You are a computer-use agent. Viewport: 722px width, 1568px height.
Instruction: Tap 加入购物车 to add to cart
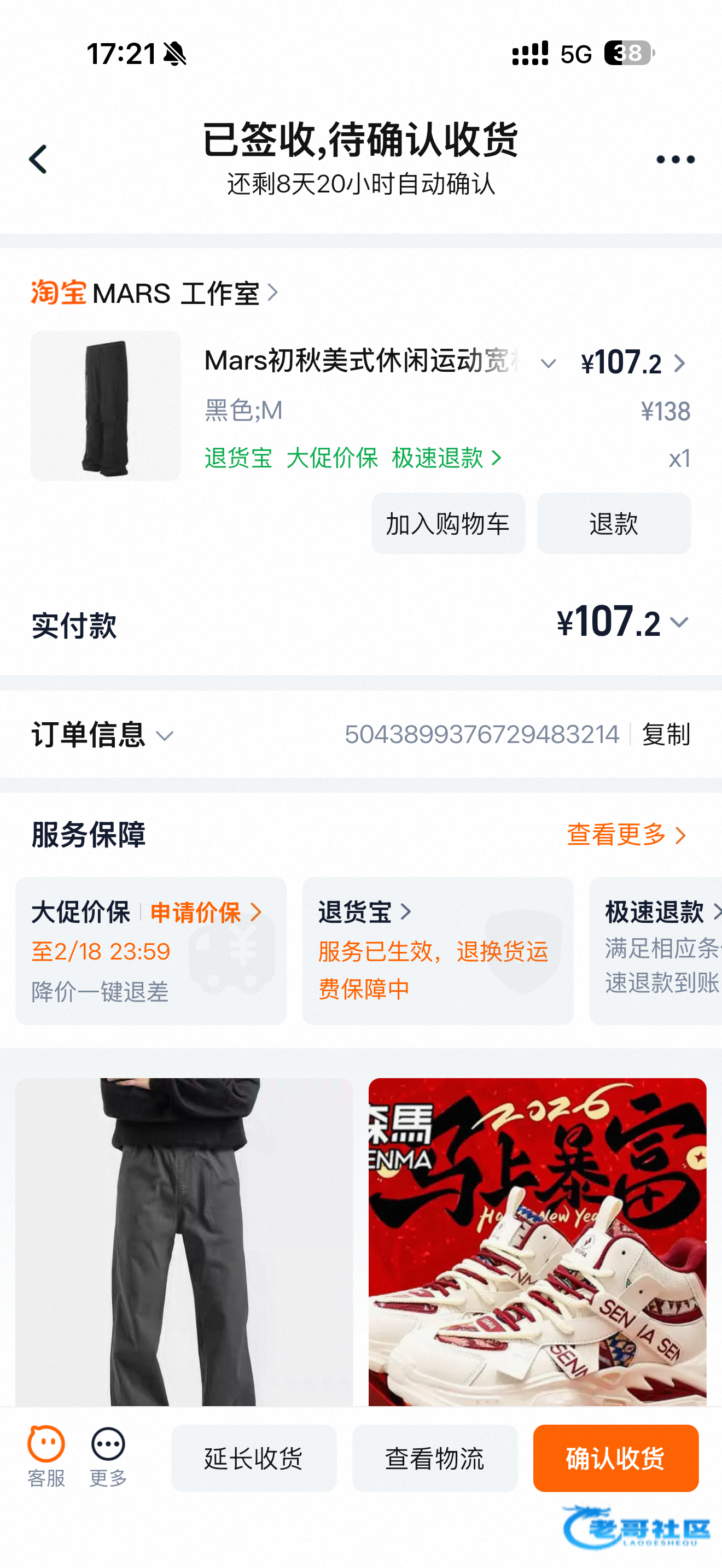(448, 523)
